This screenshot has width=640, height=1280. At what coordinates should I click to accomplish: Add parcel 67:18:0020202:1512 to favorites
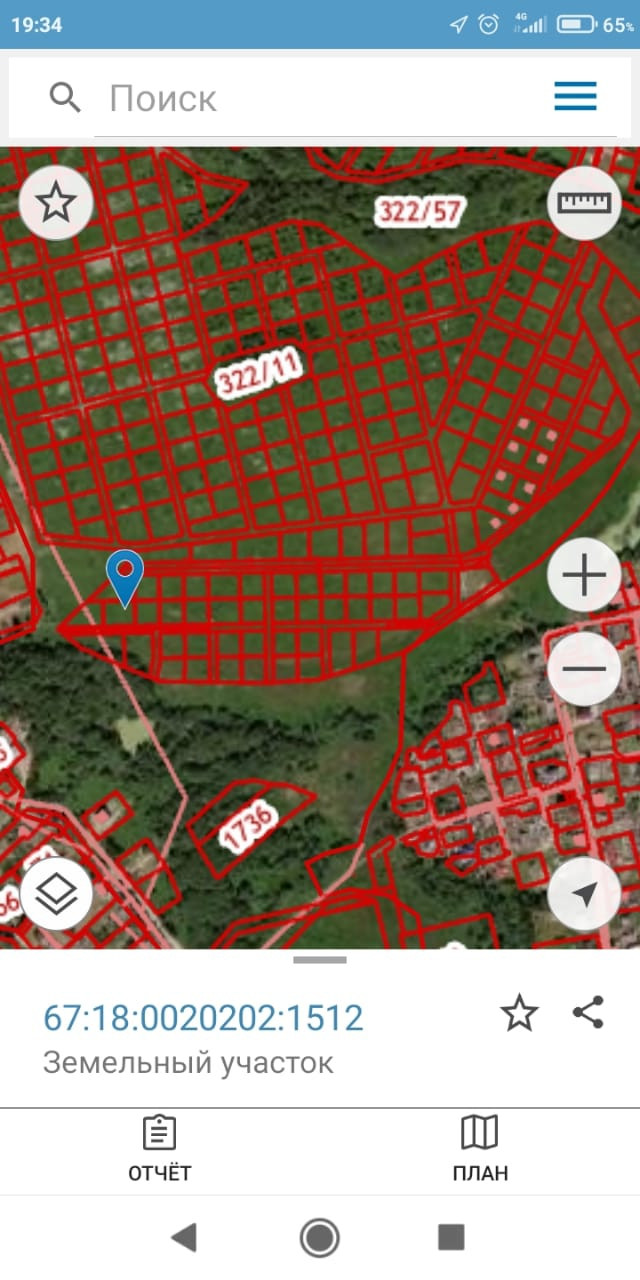click(519, 1014)
